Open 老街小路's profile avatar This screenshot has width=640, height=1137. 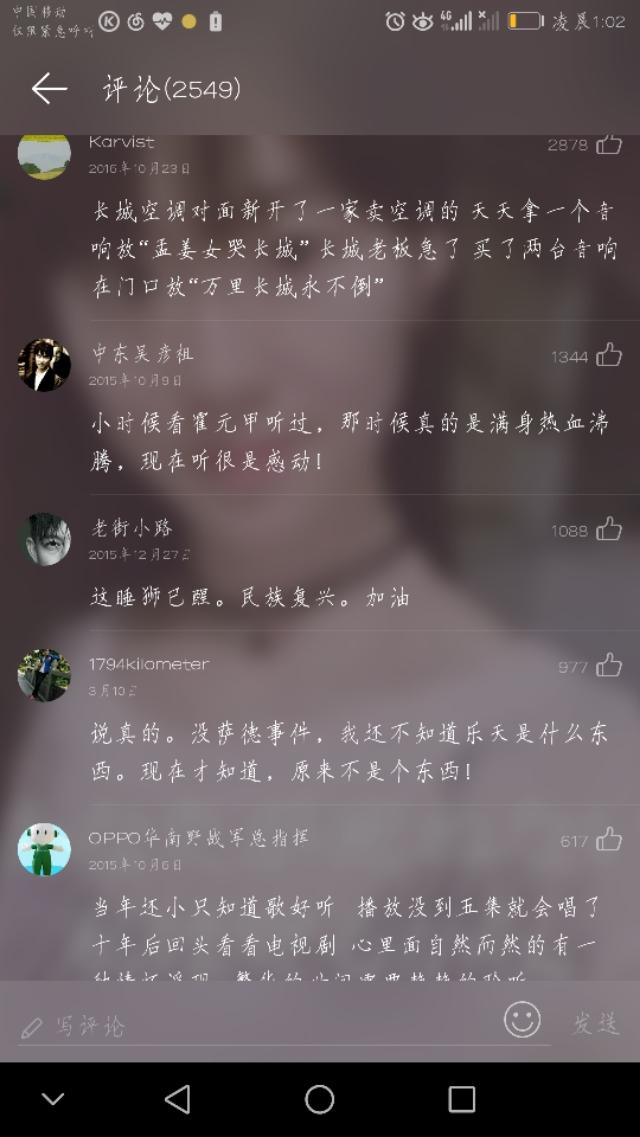[x=44, y=539]
